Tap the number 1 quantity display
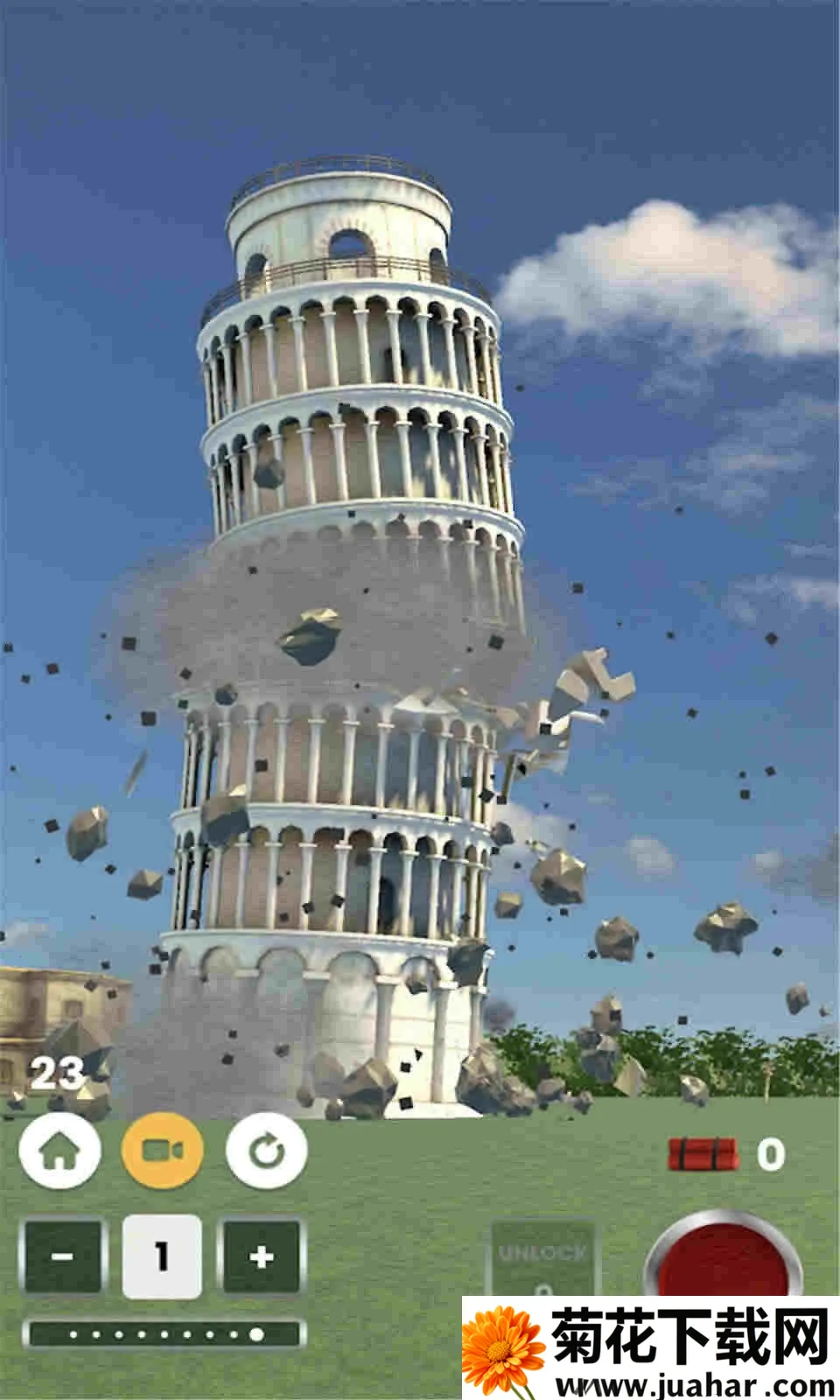The image size is (840, 1400). pyautogui.click(x=160, y=1257)
